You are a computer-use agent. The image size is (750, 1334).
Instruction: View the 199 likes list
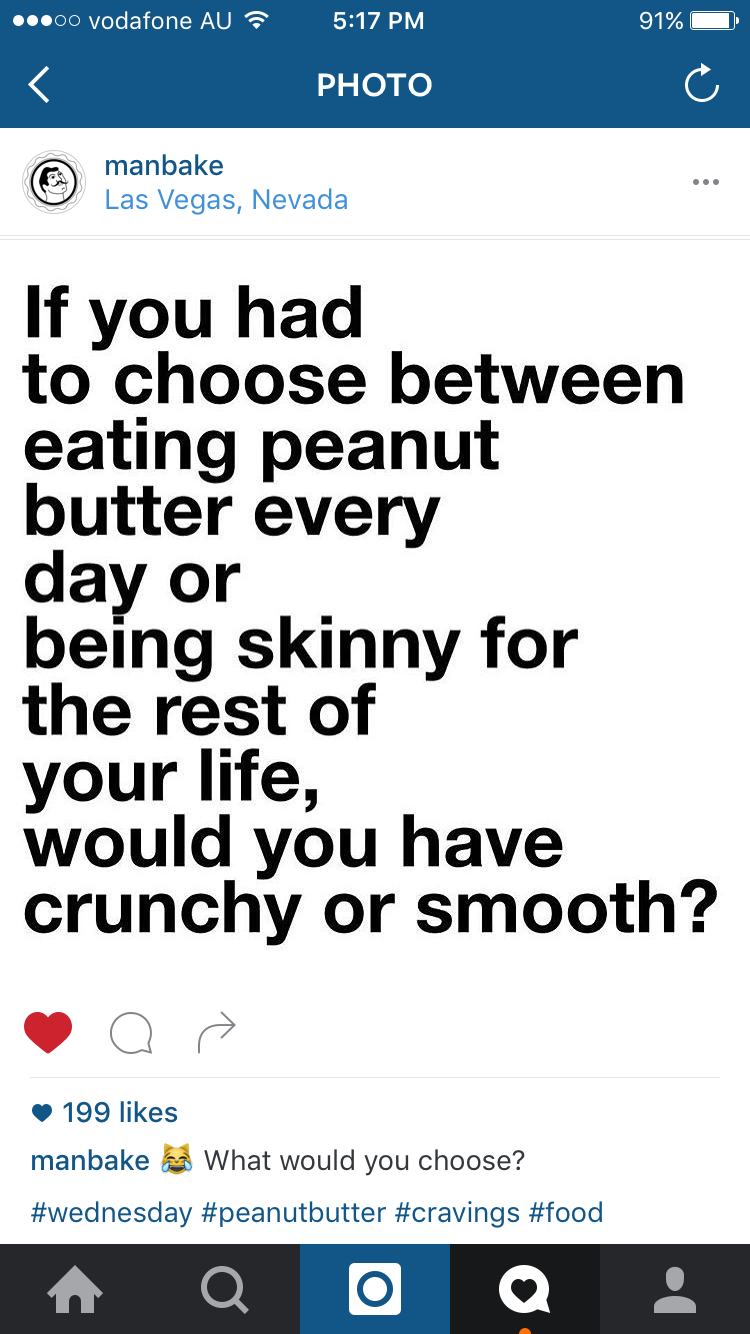119,1112
